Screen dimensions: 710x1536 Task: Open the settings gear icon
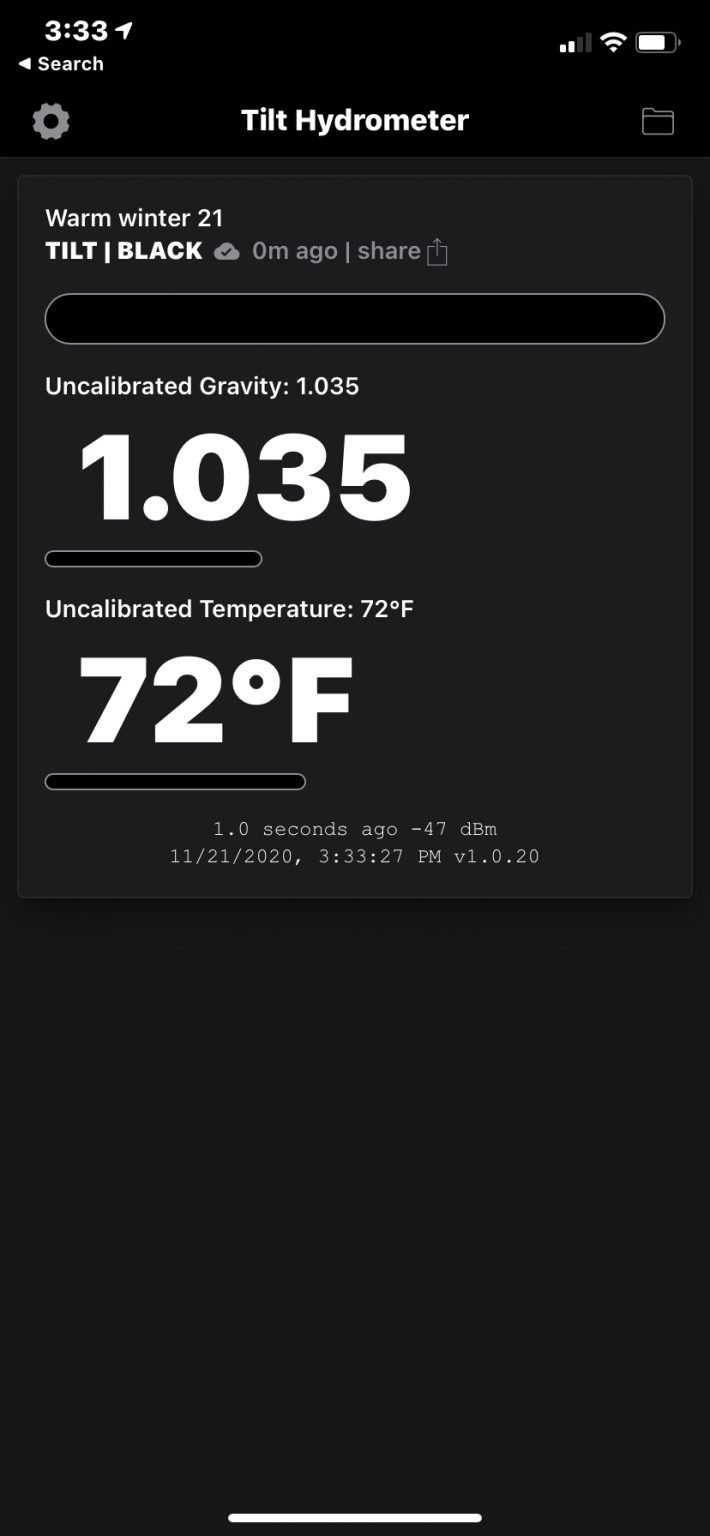[51, 122]
